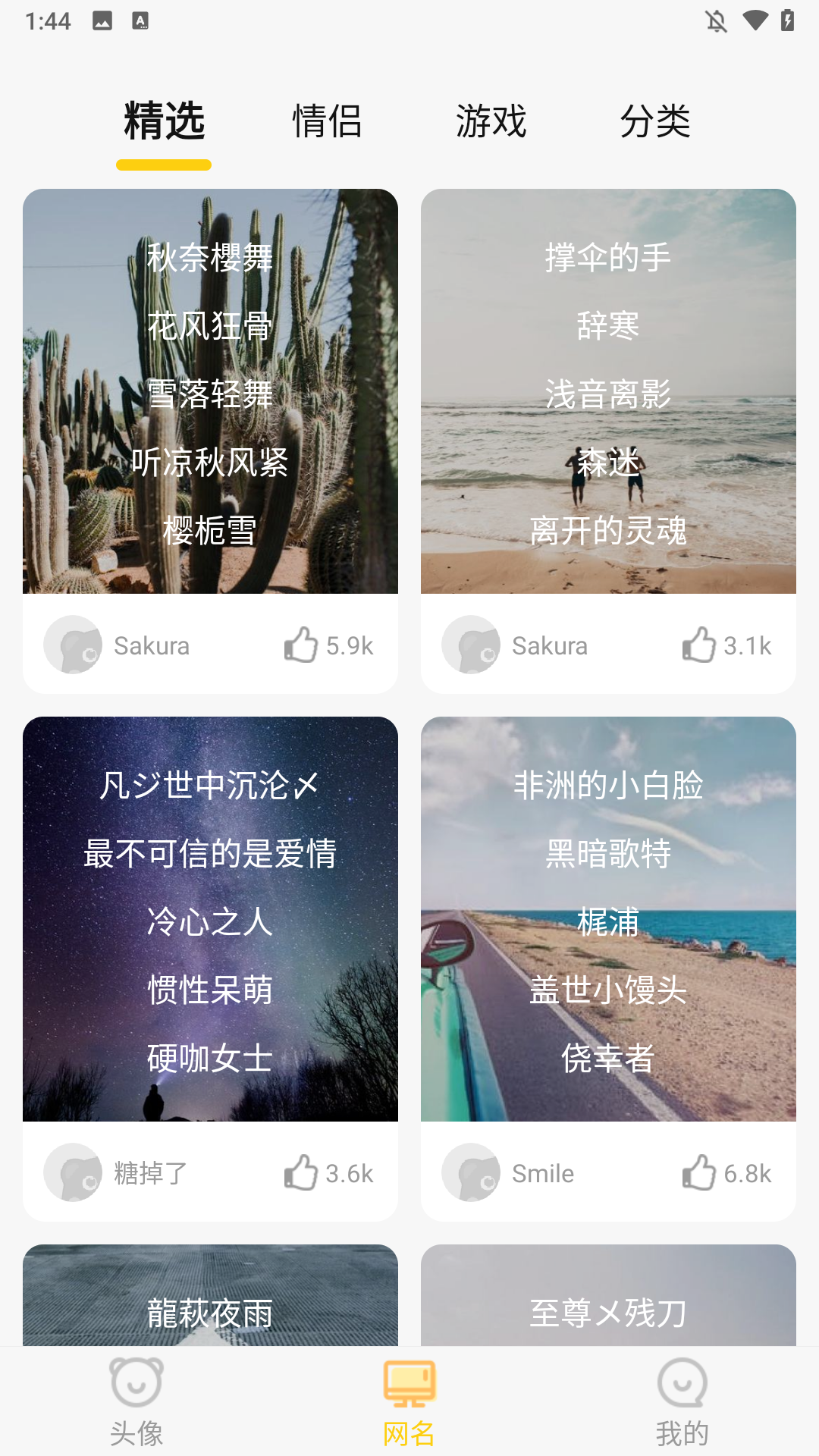Tap the 6.8k thumbs-up on Smile's card

click(700, 1172)
